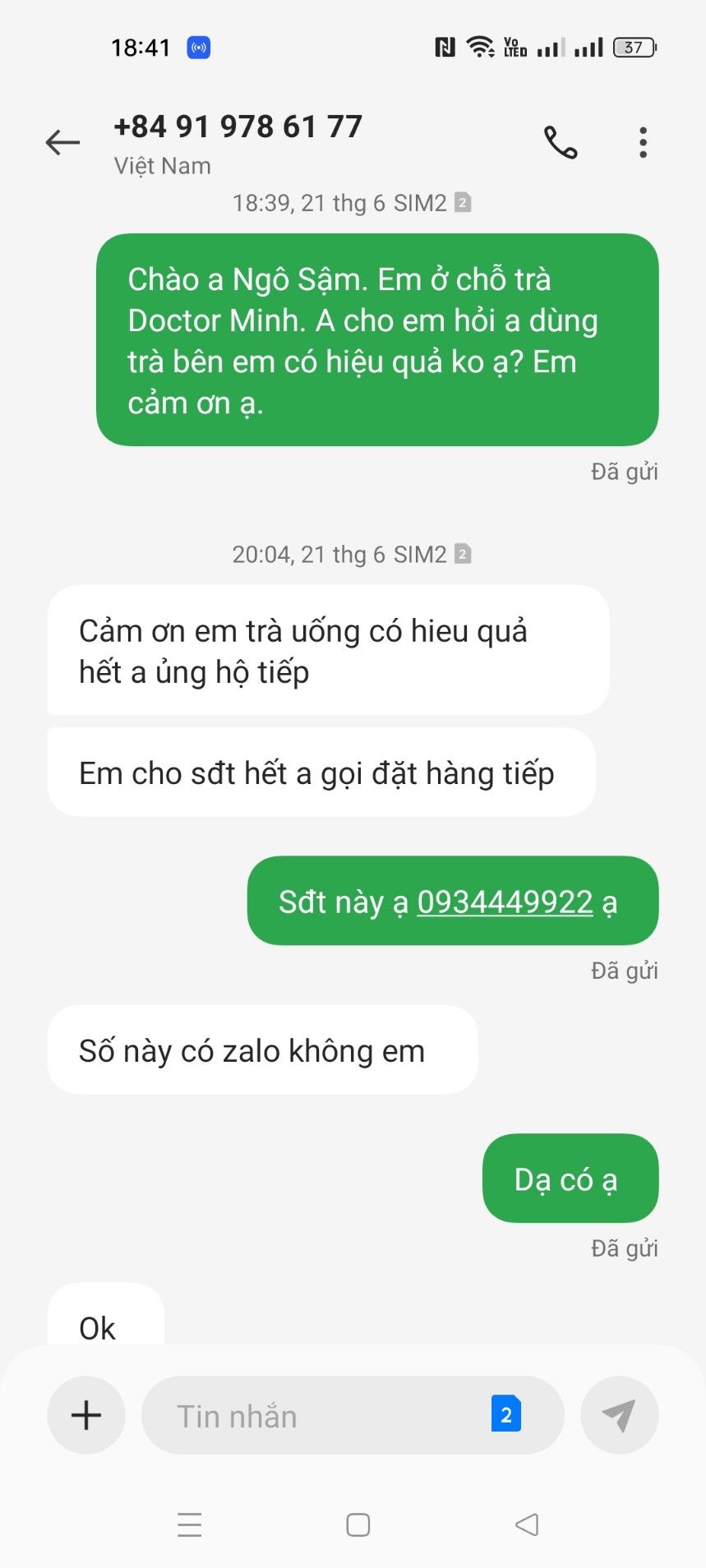Switch the SIM 2 selector in message box
This screenshot has width=706, height=1568.
tap(505, 1414)
